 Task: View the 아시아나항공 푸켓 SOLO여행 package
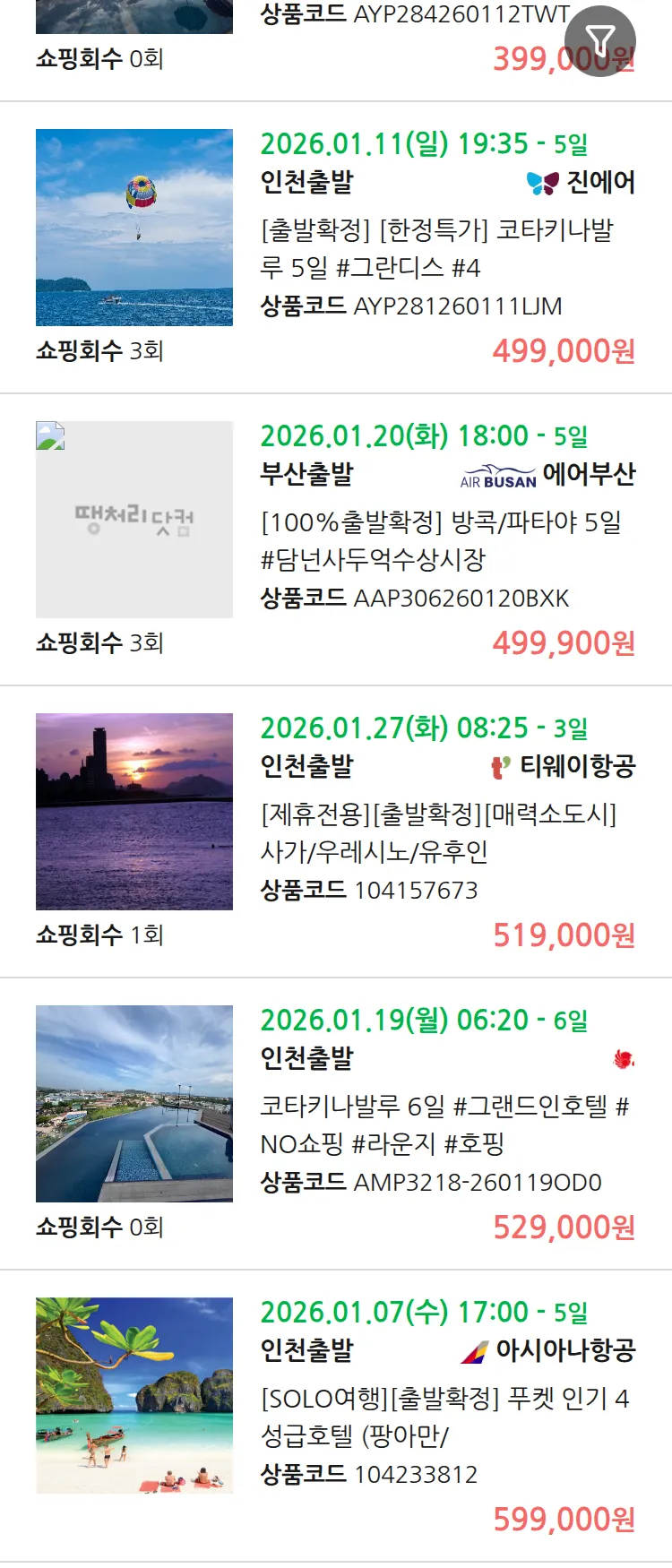(444, 1417)
